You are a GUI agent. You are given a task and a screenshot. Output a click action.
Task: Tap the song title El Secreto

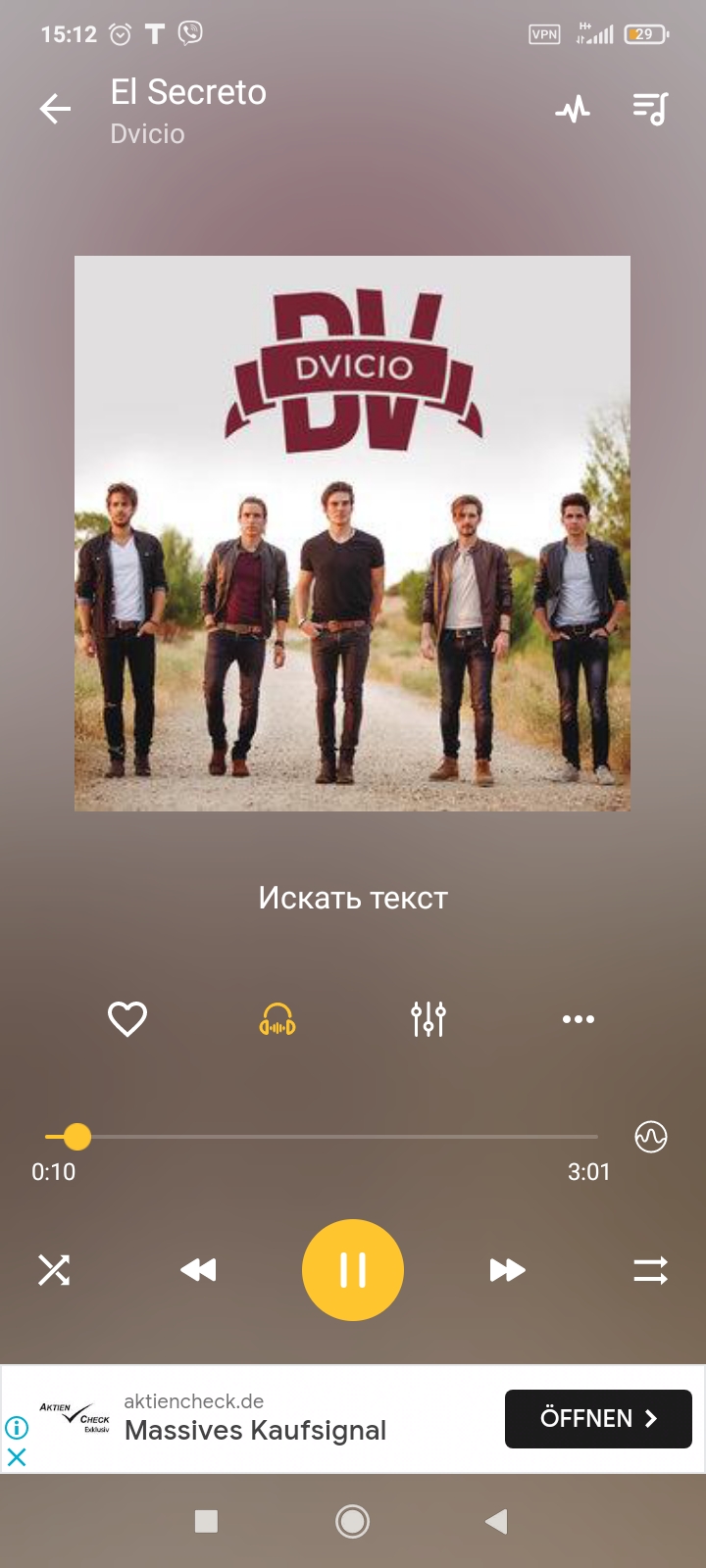189,92
